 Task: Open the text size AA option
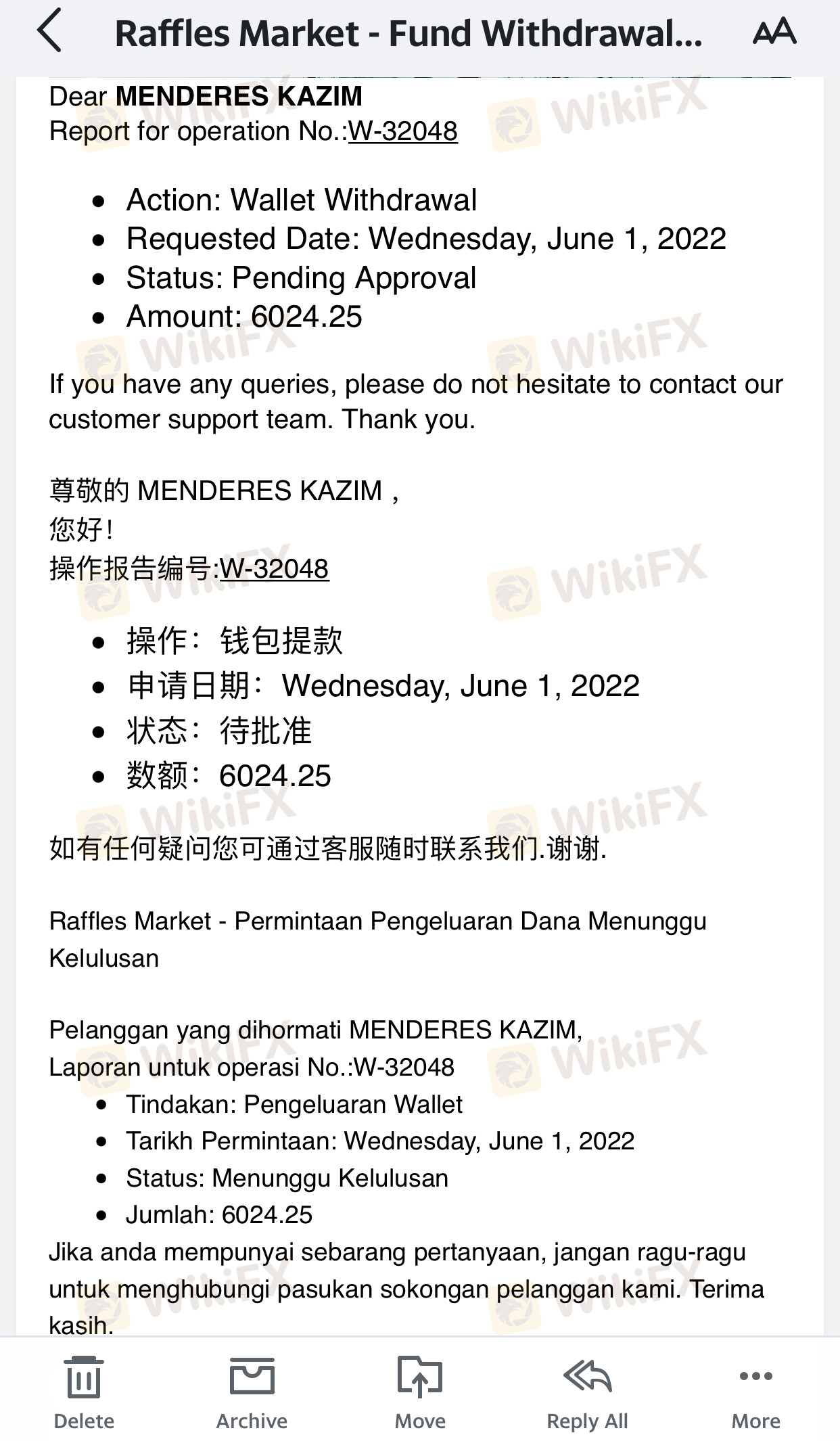point(774,31)
